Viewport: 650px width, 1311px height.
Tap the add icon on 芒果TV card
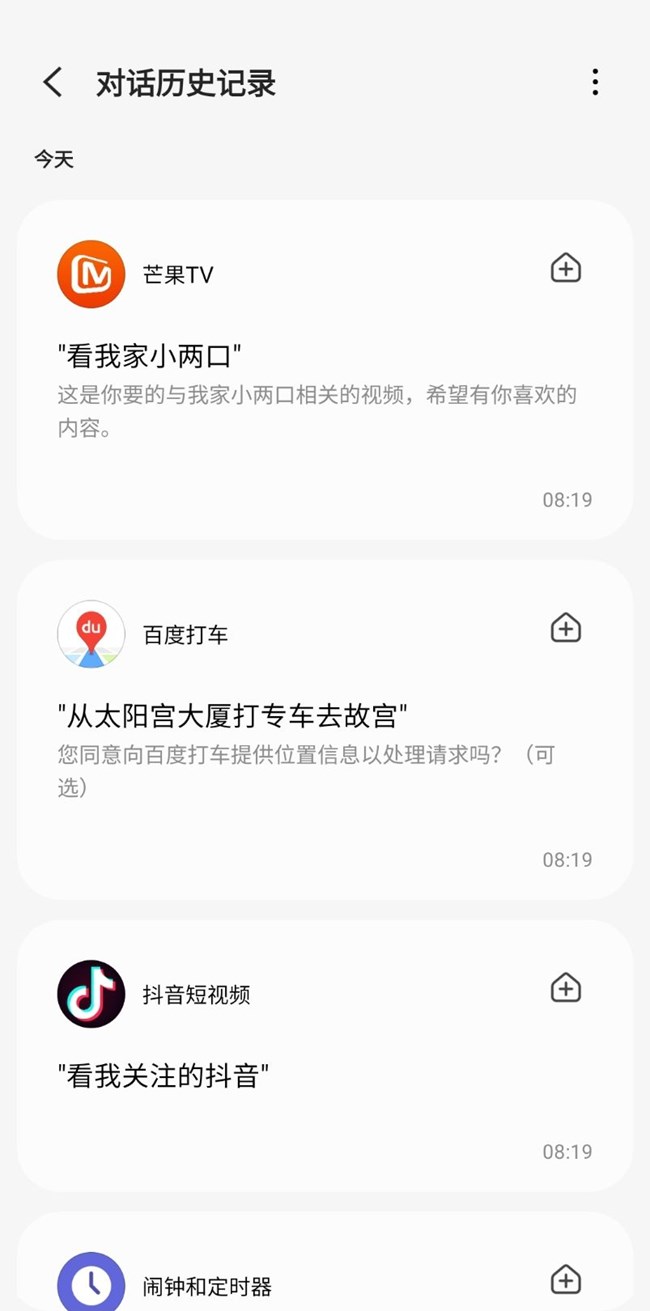566,269
